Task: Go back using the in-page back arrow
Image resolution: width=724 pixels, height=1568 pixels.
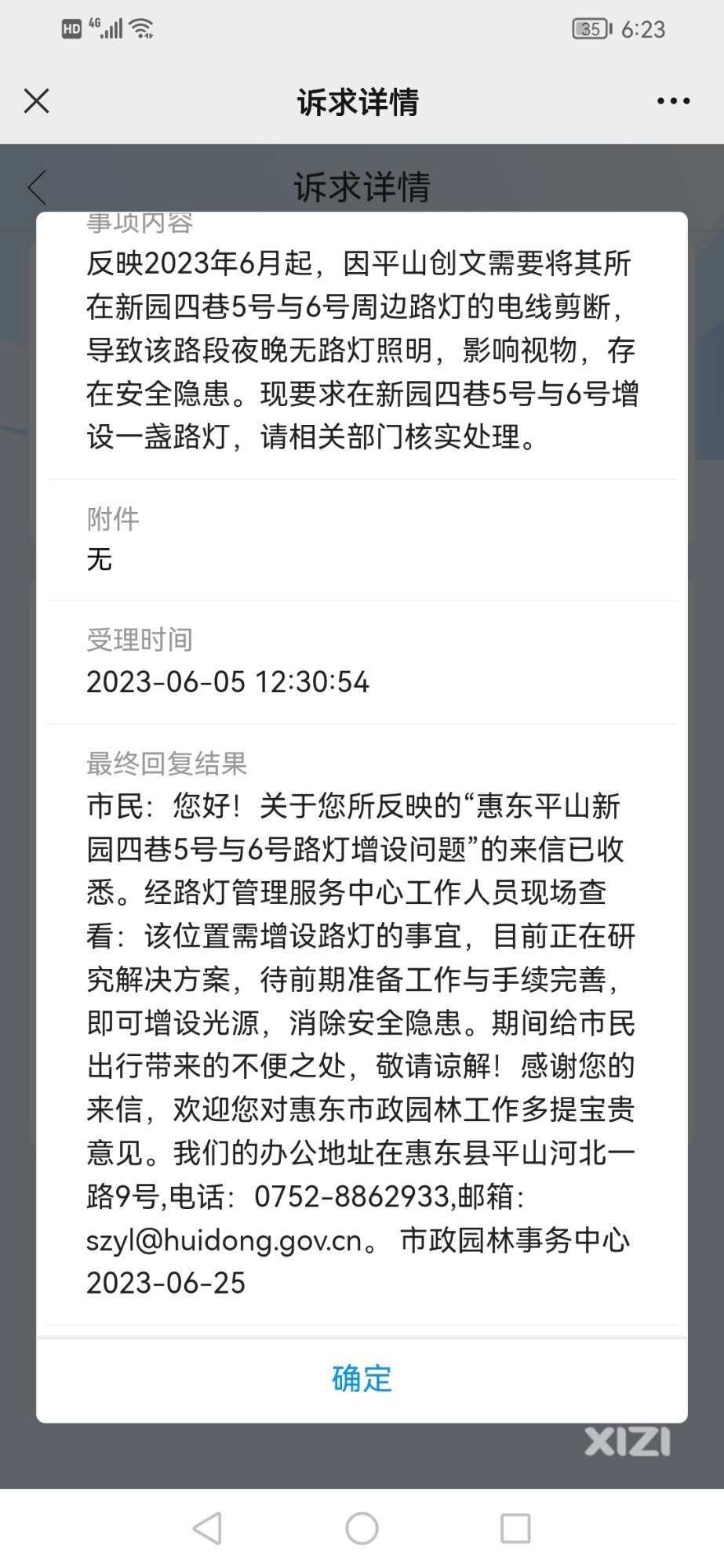Action: [x=37, y=188]
